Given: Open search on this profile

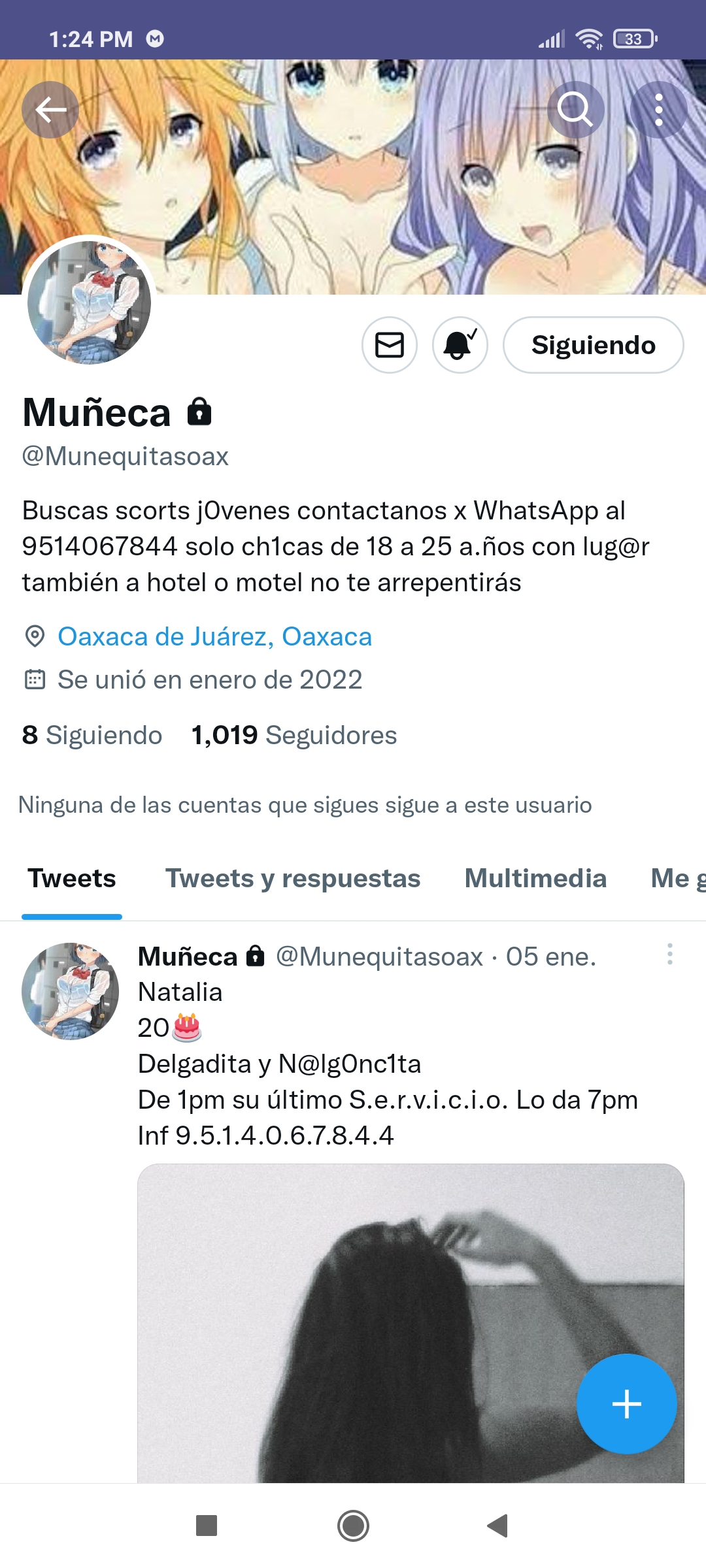Looking at the screenshot, I should coord(575,110).
